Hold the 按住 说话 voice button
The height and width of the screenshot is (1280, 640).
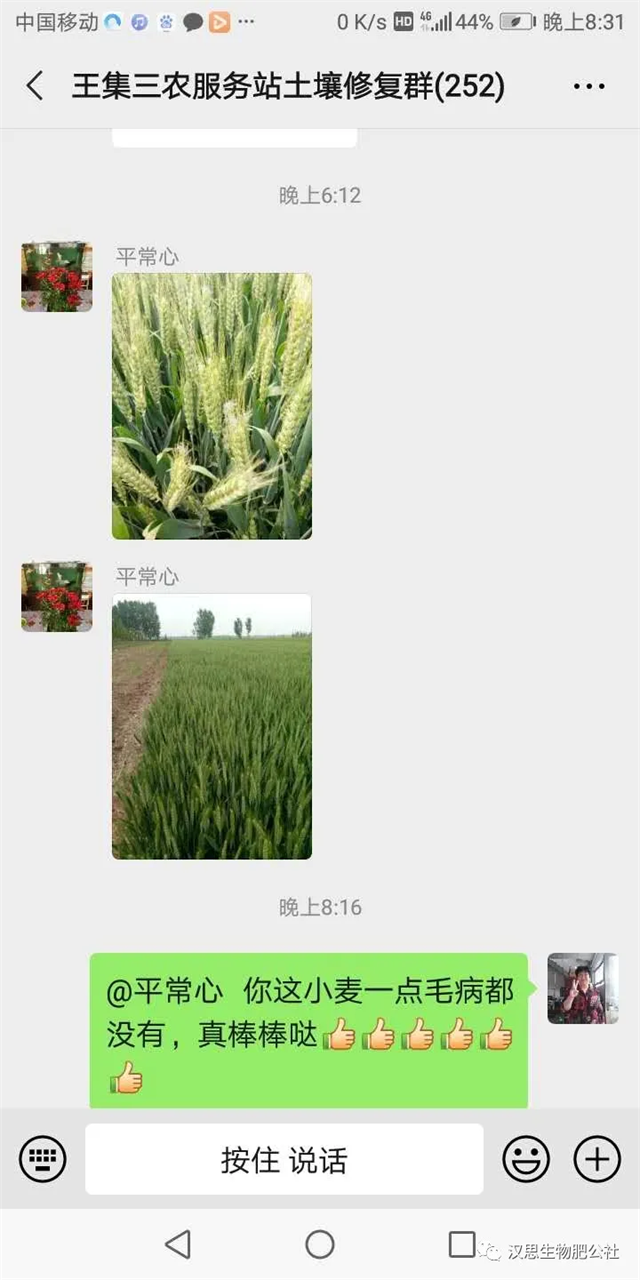[284, 1159]
